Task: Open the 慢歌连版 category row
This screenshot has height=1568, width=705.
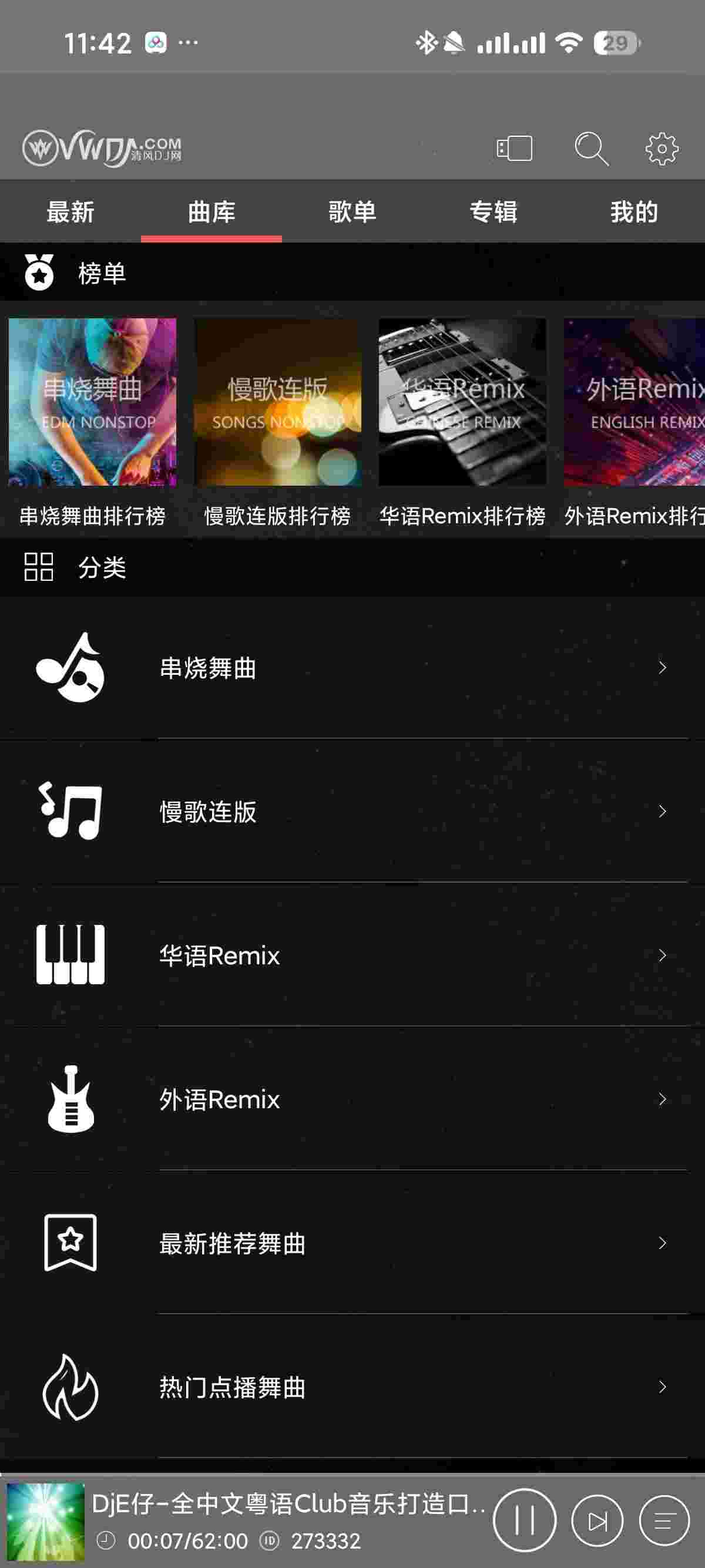Action: pyautogui.click(x=352, y=812)
